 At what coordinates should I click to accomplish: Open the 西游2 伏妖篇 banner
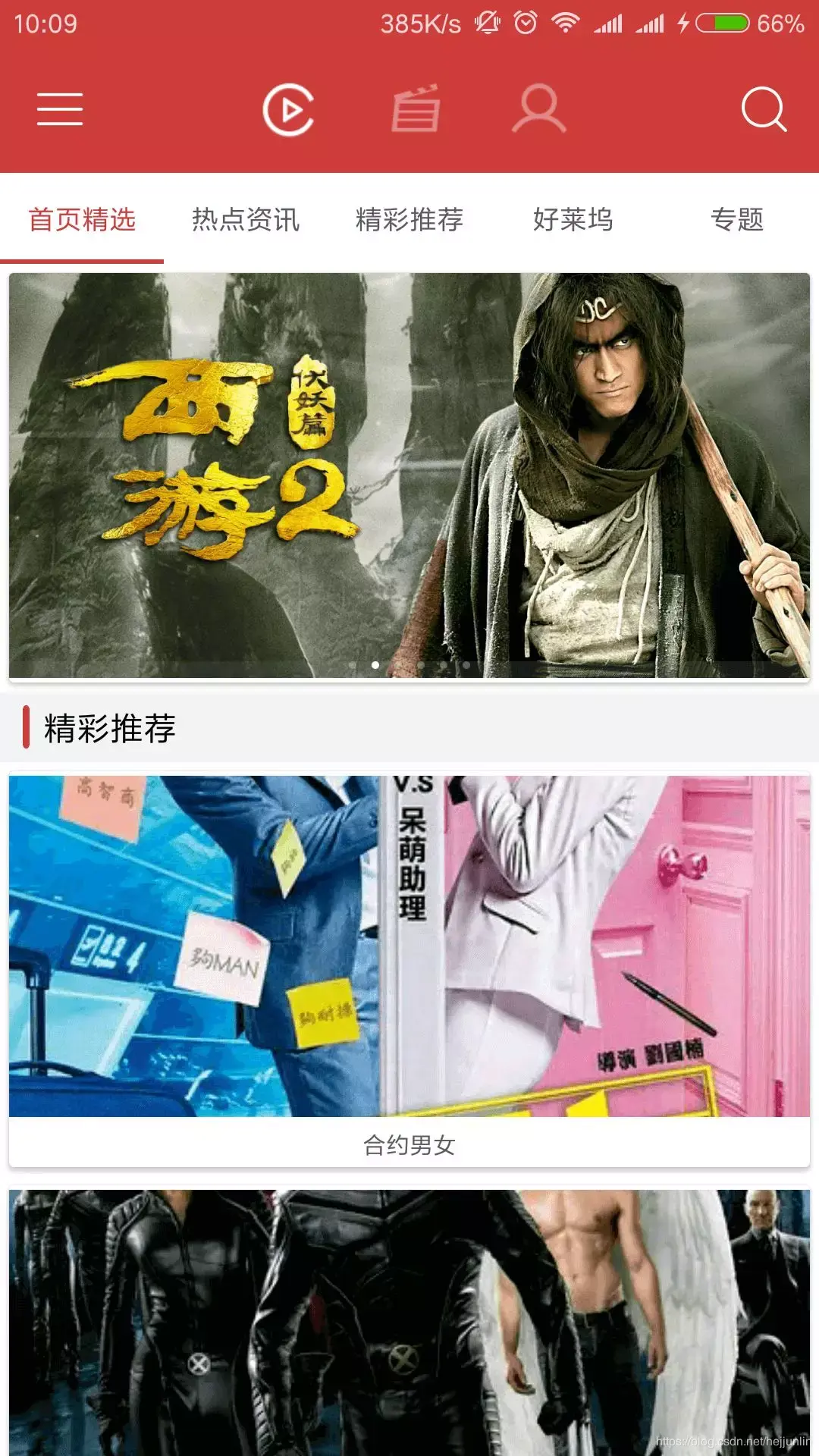[409, 475]
